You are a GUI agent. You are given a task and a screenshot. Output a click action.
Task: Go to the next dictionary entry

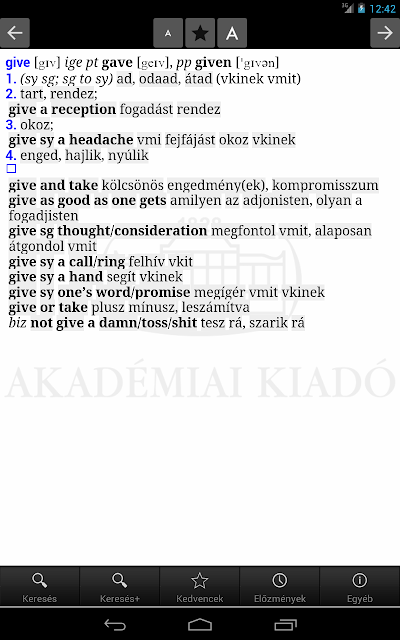pyautogui.click(x=385, y=33)
